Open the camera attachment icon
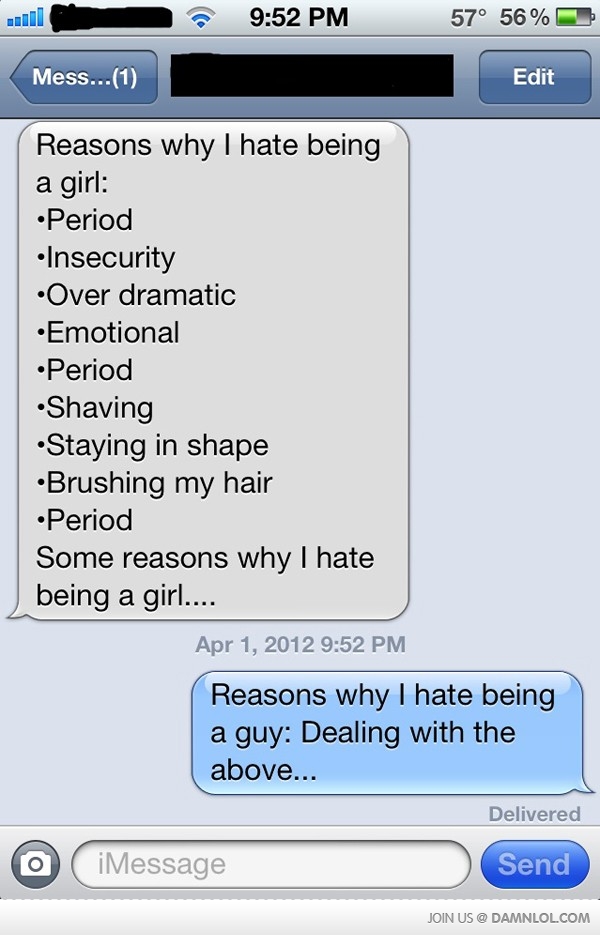 tap(36, 864)
